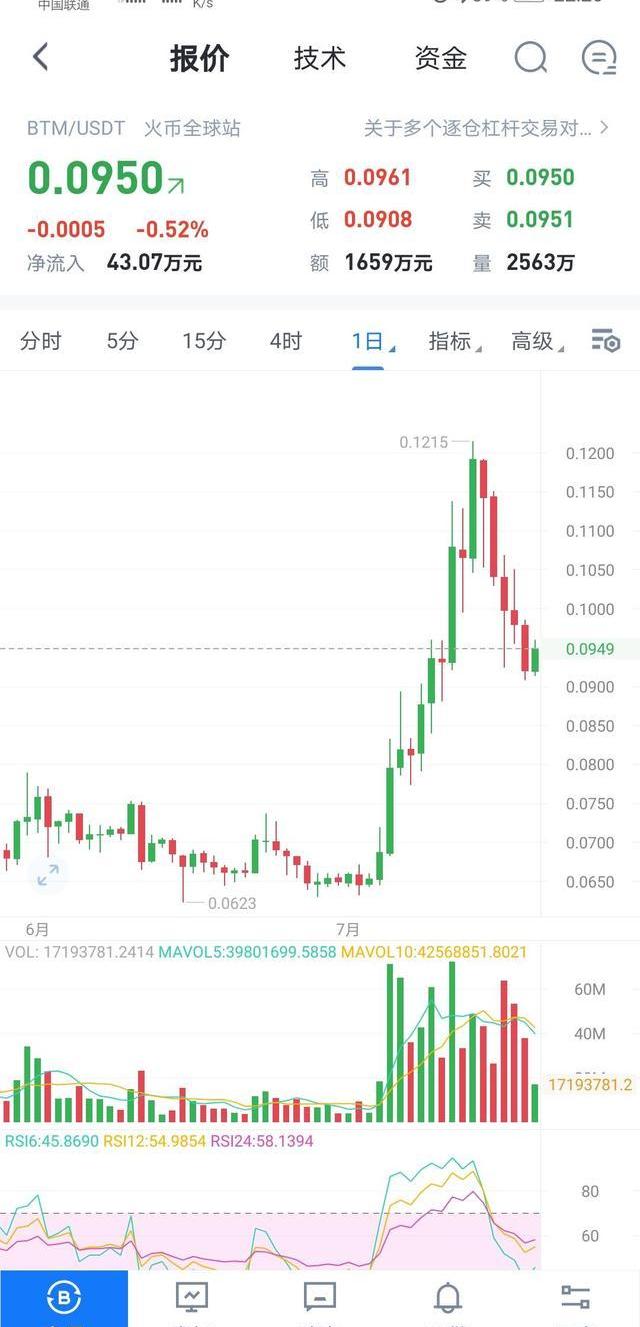Open the message menu icon at top right
The width and height of the screenshot is (640, 1327).
point(599,58)
